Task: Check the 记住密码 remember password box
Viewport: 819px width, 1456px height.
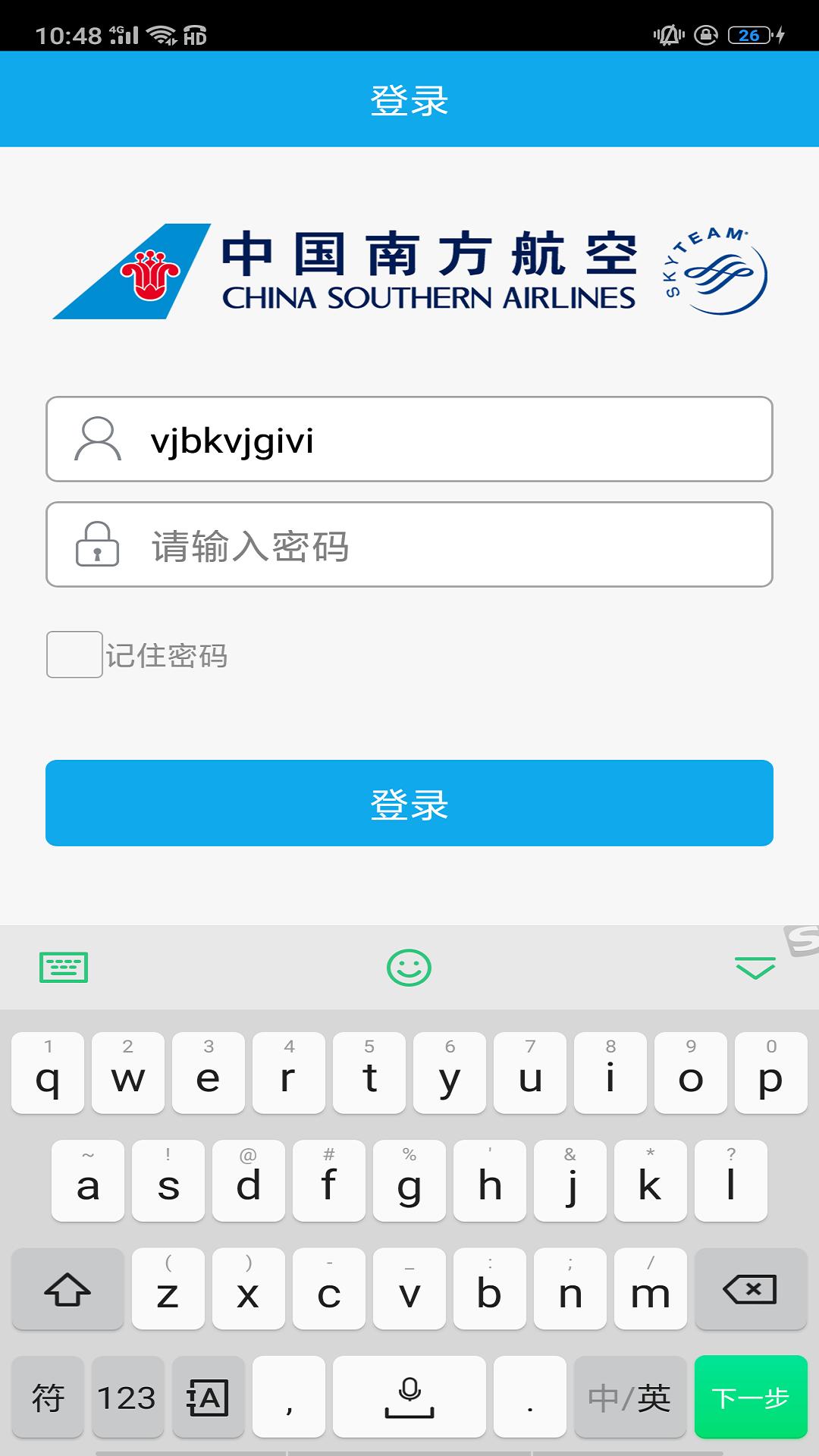Action: [74, 654]
